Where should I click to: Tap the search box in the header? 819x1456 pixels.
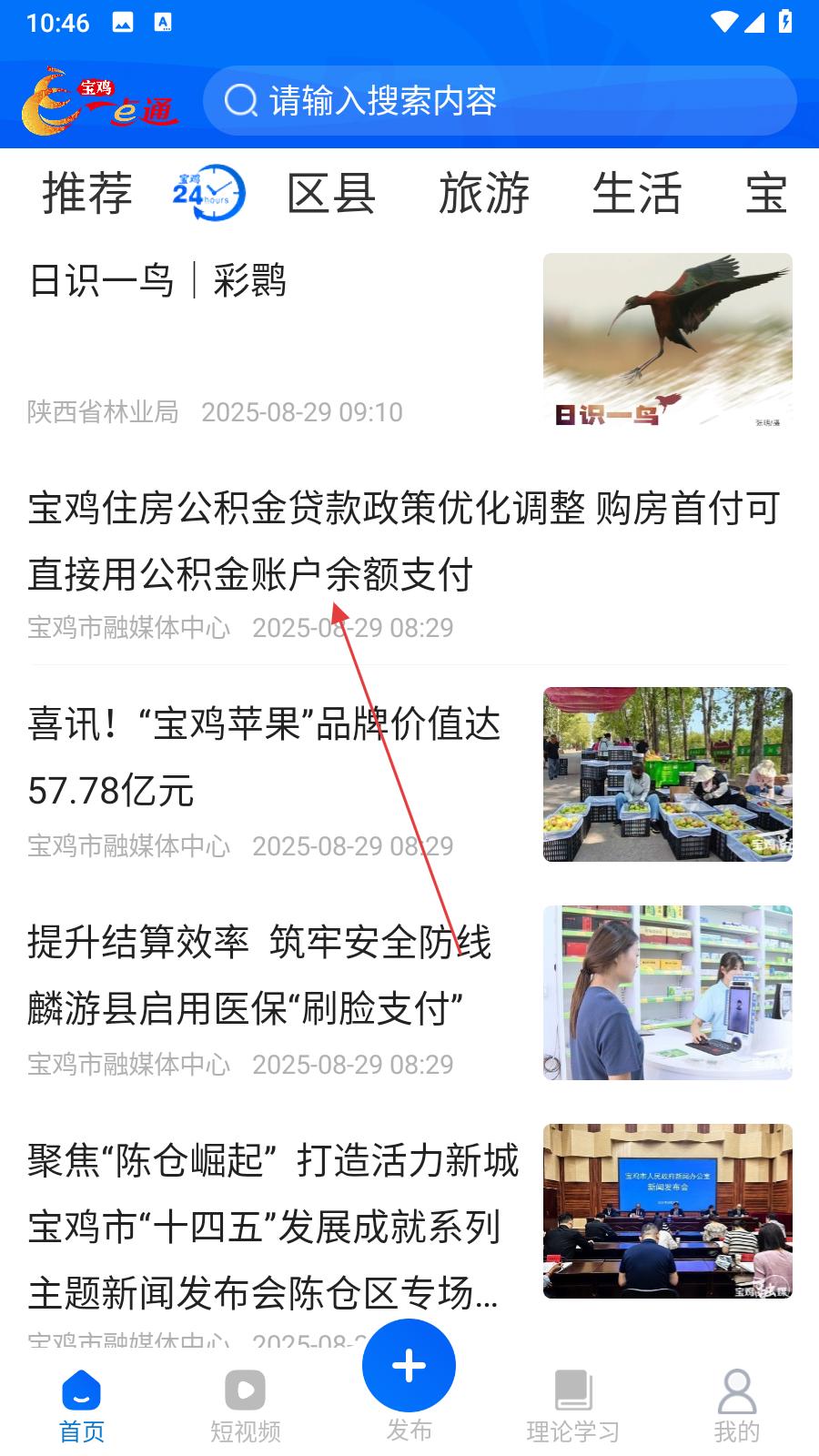click(500, 100)
